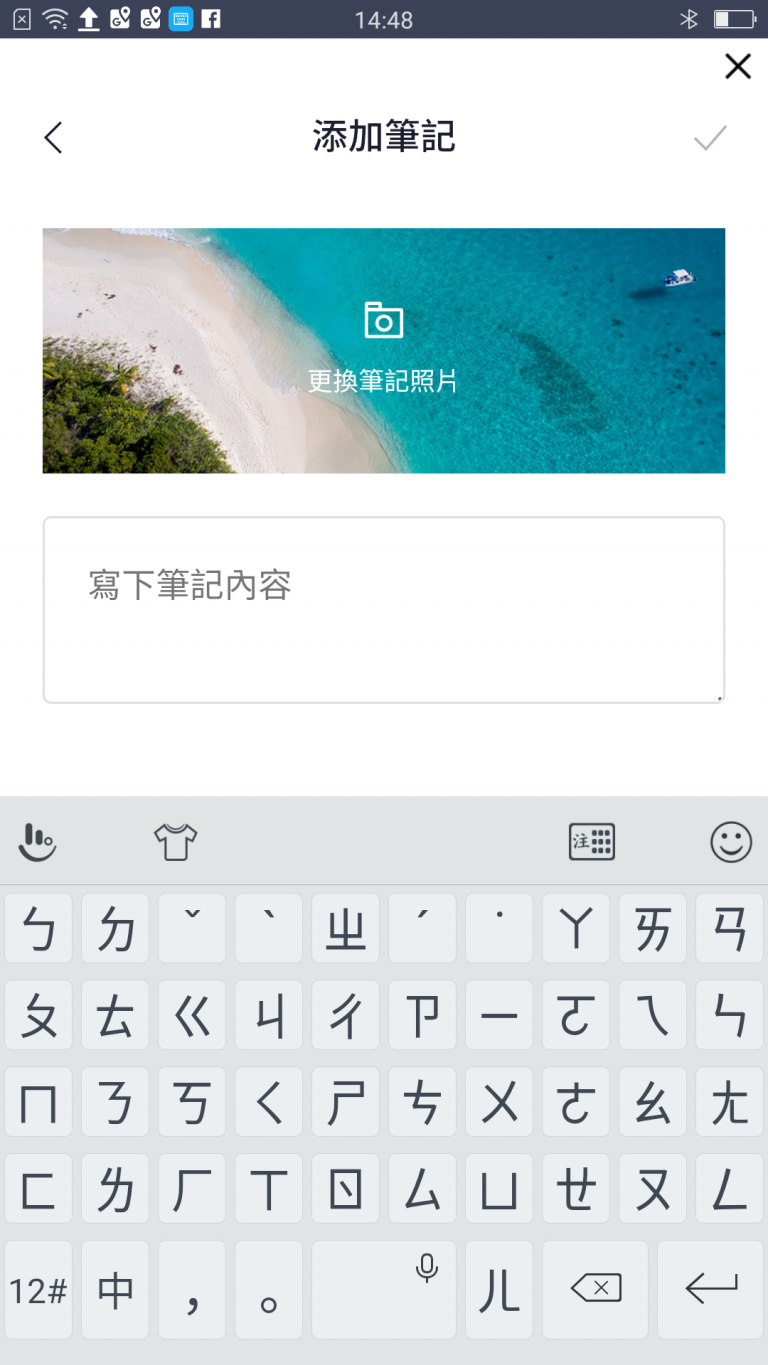
Task: Switch language with the 中 key
Action: (115, 1289)
